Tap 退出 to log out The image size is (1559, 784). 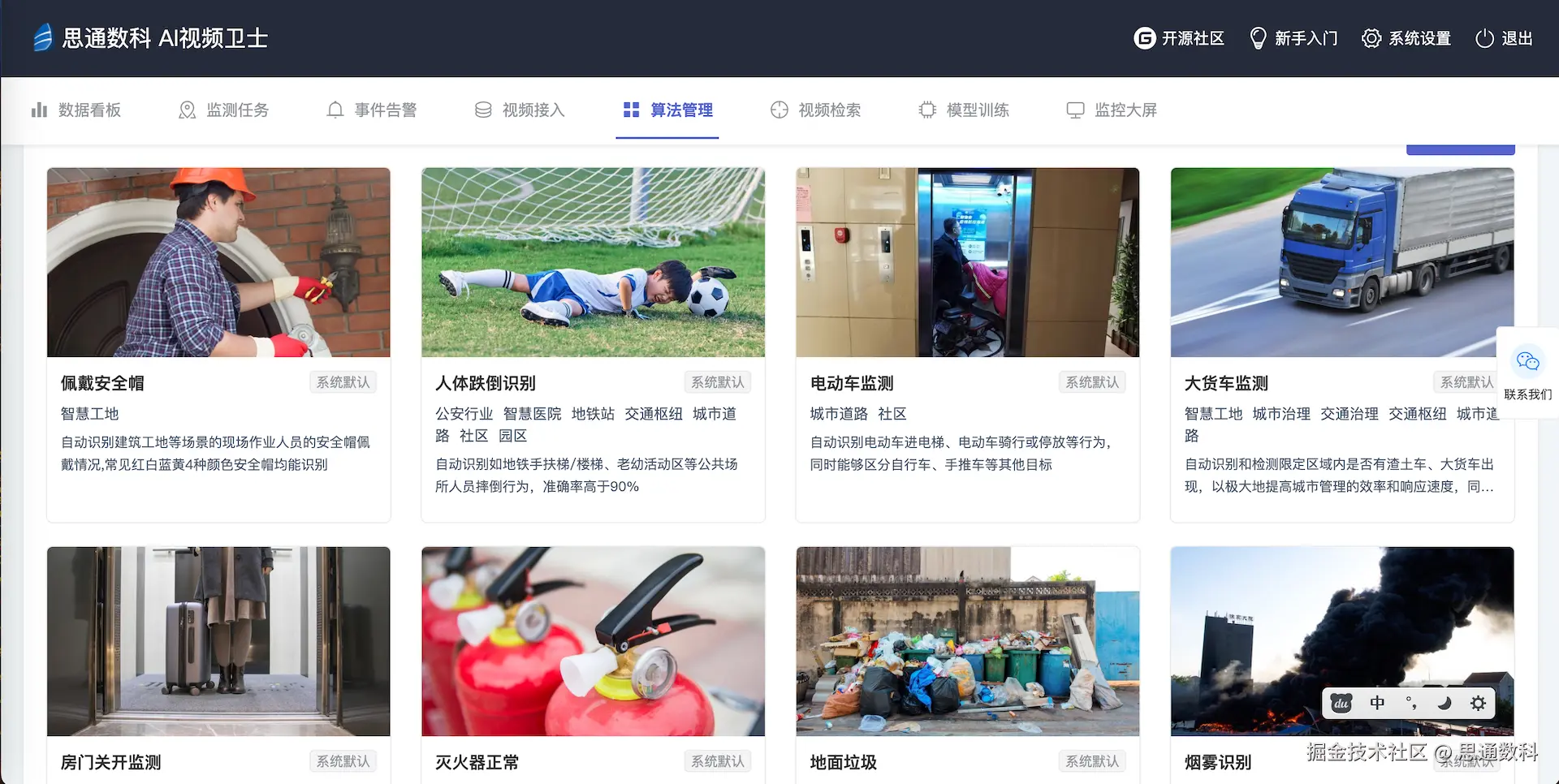1504,38
